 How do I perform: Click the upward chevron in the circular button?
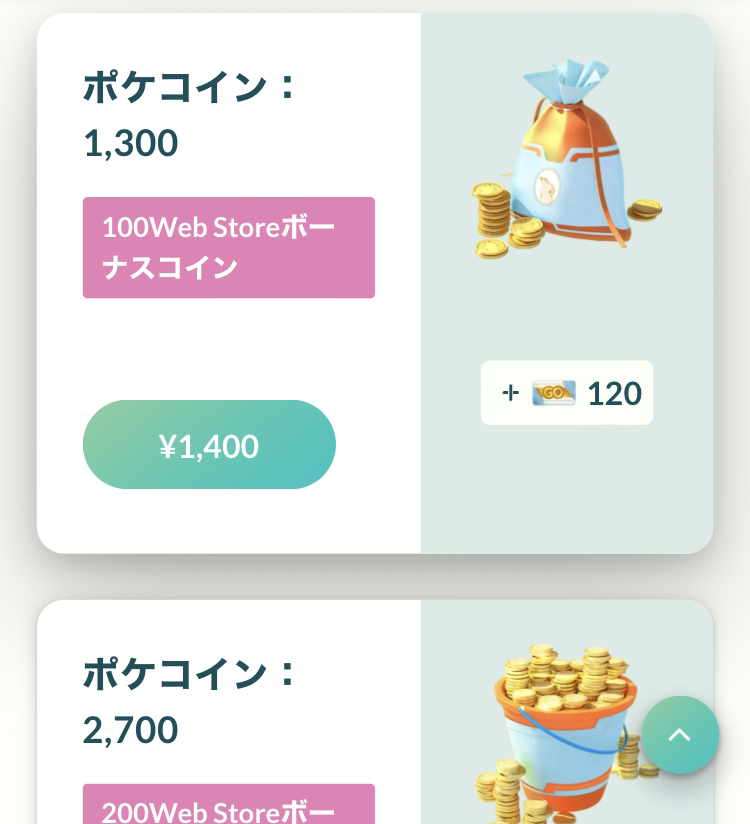pyautogui.click(x=681, y=734)
